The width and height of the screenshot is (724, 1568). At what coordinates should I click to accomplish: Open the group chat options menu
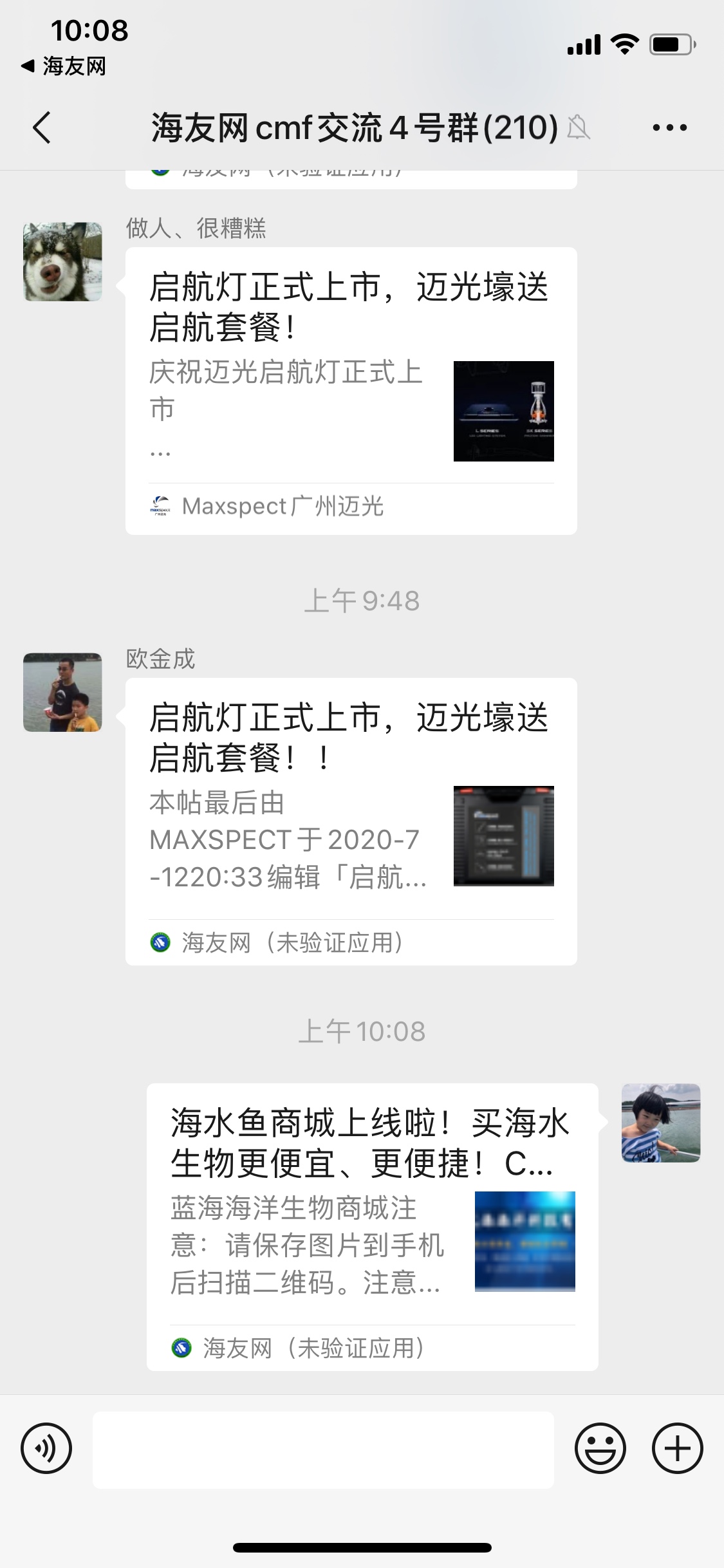[669, 127]
